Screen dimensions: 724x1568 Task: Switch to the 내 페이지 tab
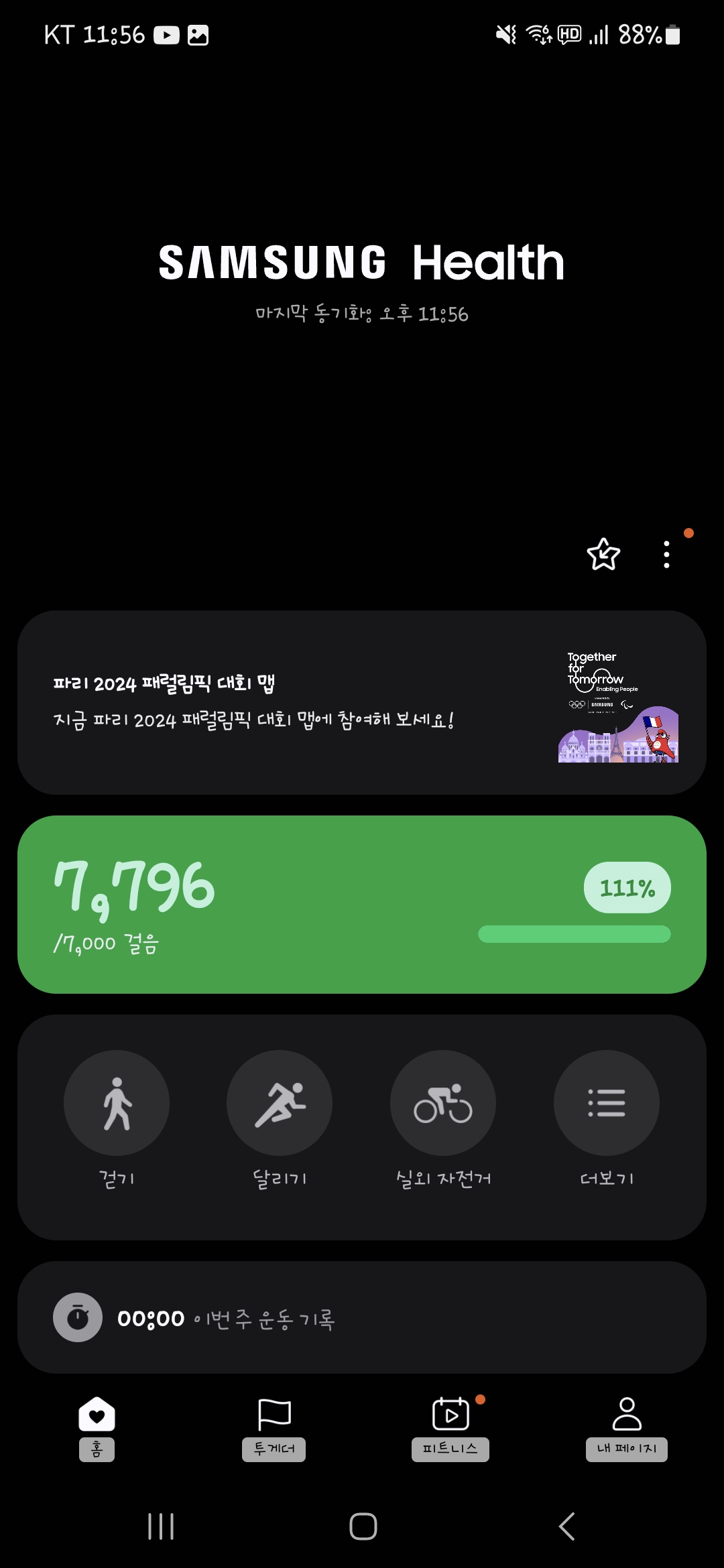(627, 1427)
